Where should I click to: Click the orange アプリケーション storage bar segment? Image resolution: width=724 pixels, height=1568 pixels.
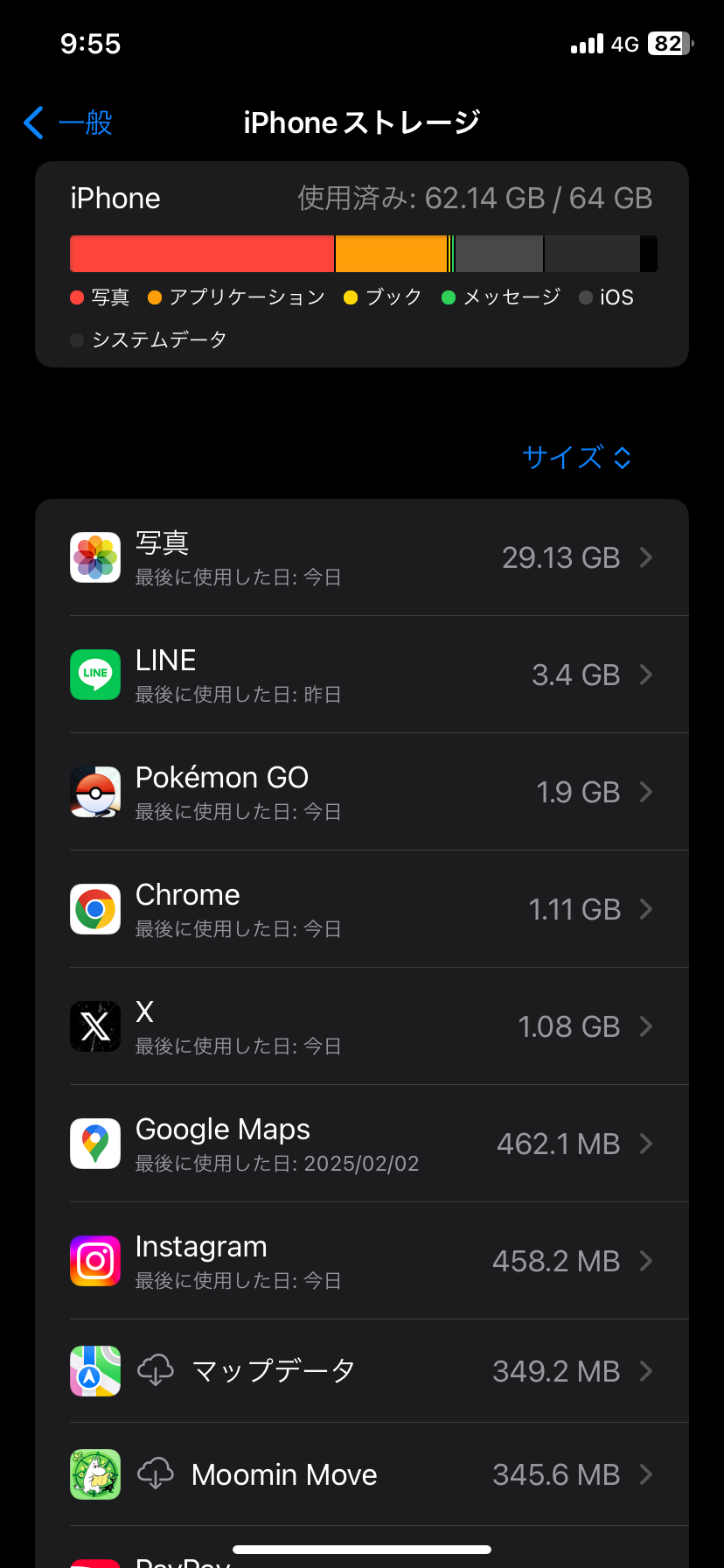point(391,253)
